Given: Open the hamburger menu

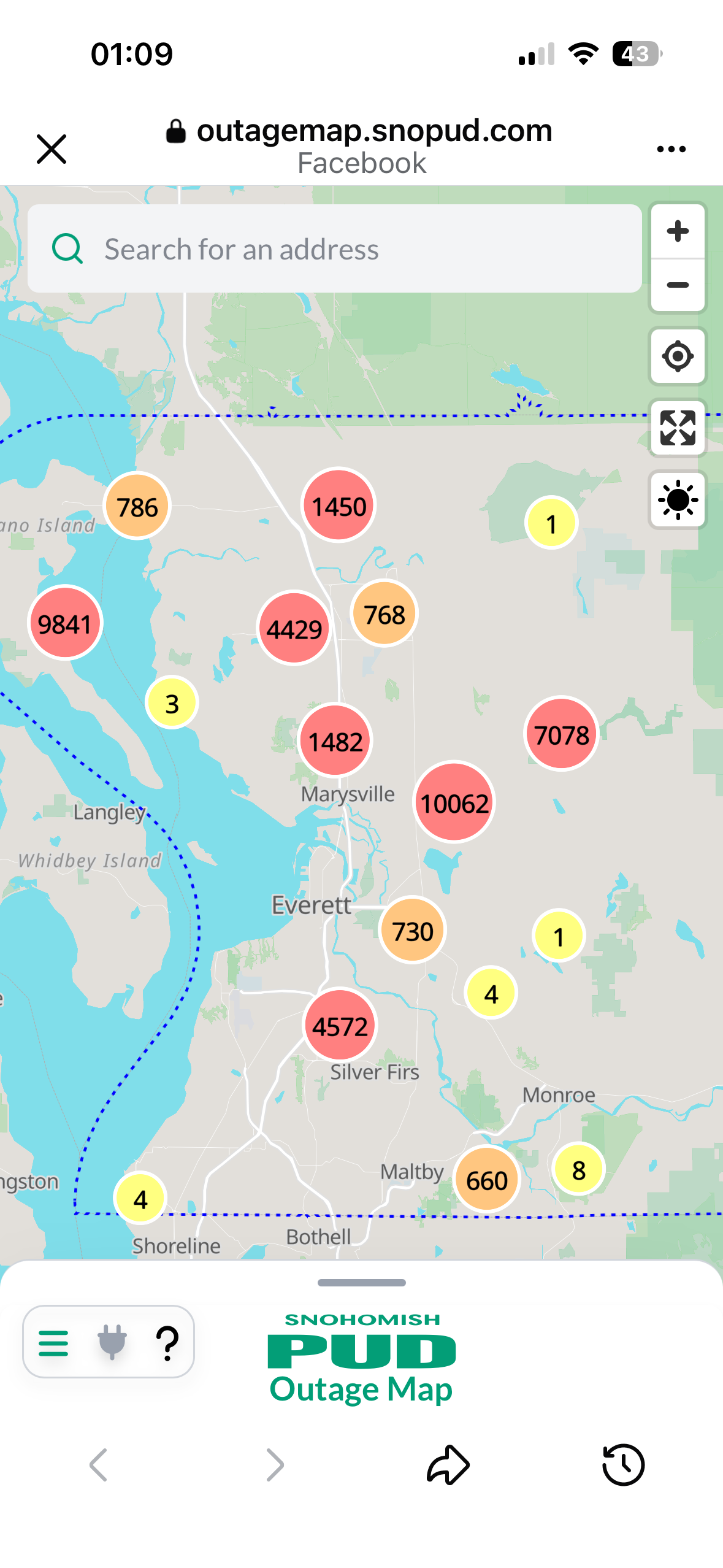Looking at the screenshot, I should click(53, 1343).
